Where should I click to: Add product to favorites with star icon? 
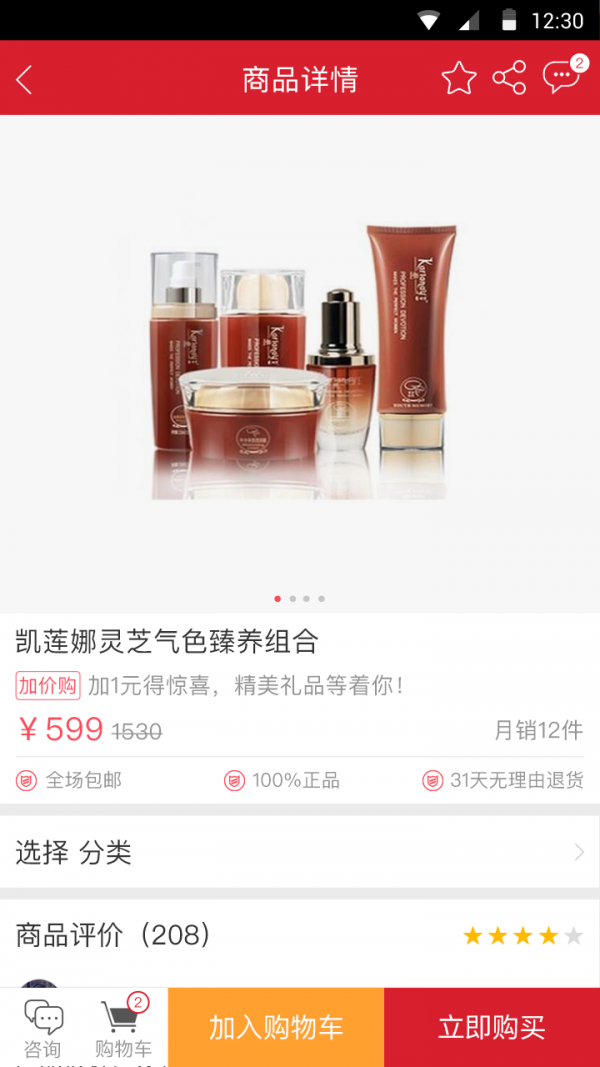(x=459, y=78)
